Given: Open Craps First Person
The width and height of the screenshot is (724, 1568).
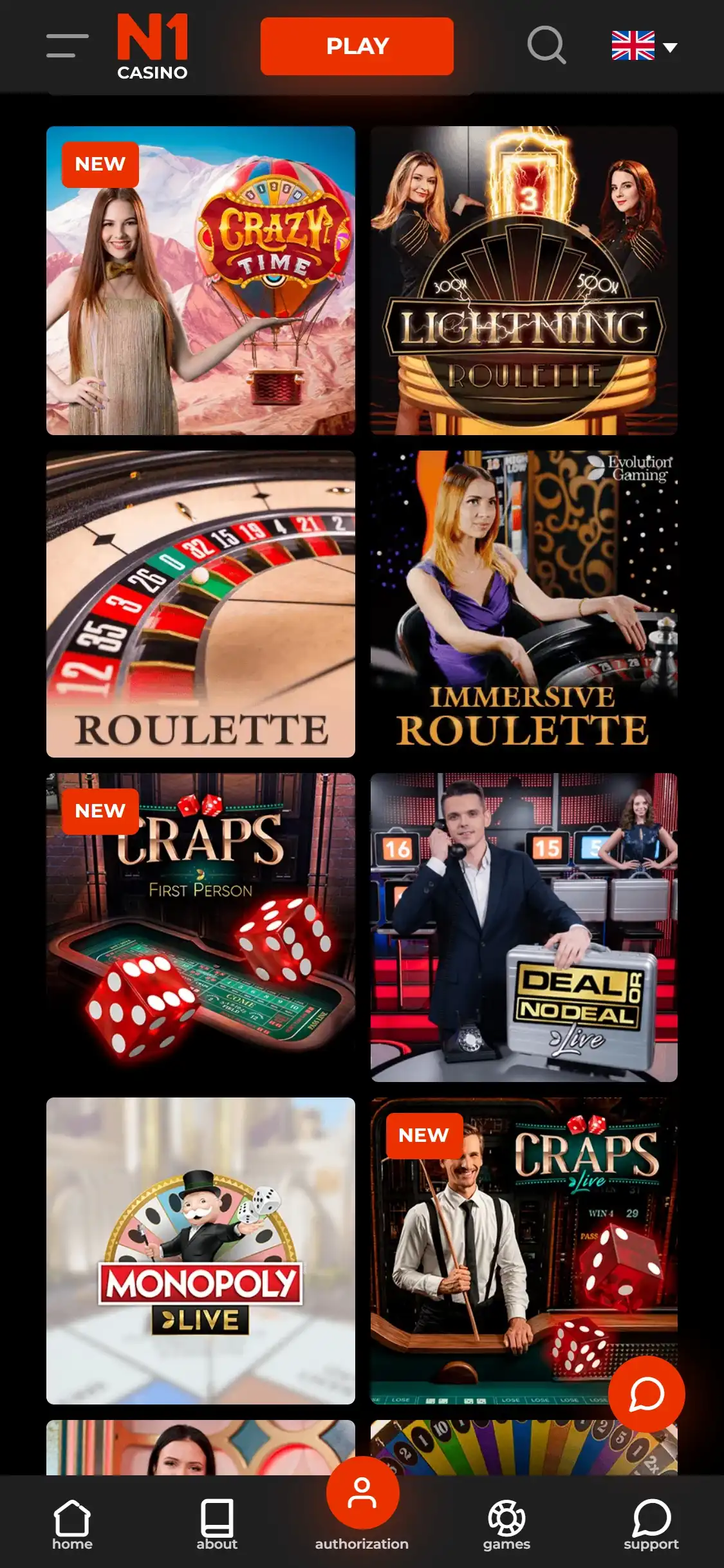Looking at the screenshot, I should 200,927.
